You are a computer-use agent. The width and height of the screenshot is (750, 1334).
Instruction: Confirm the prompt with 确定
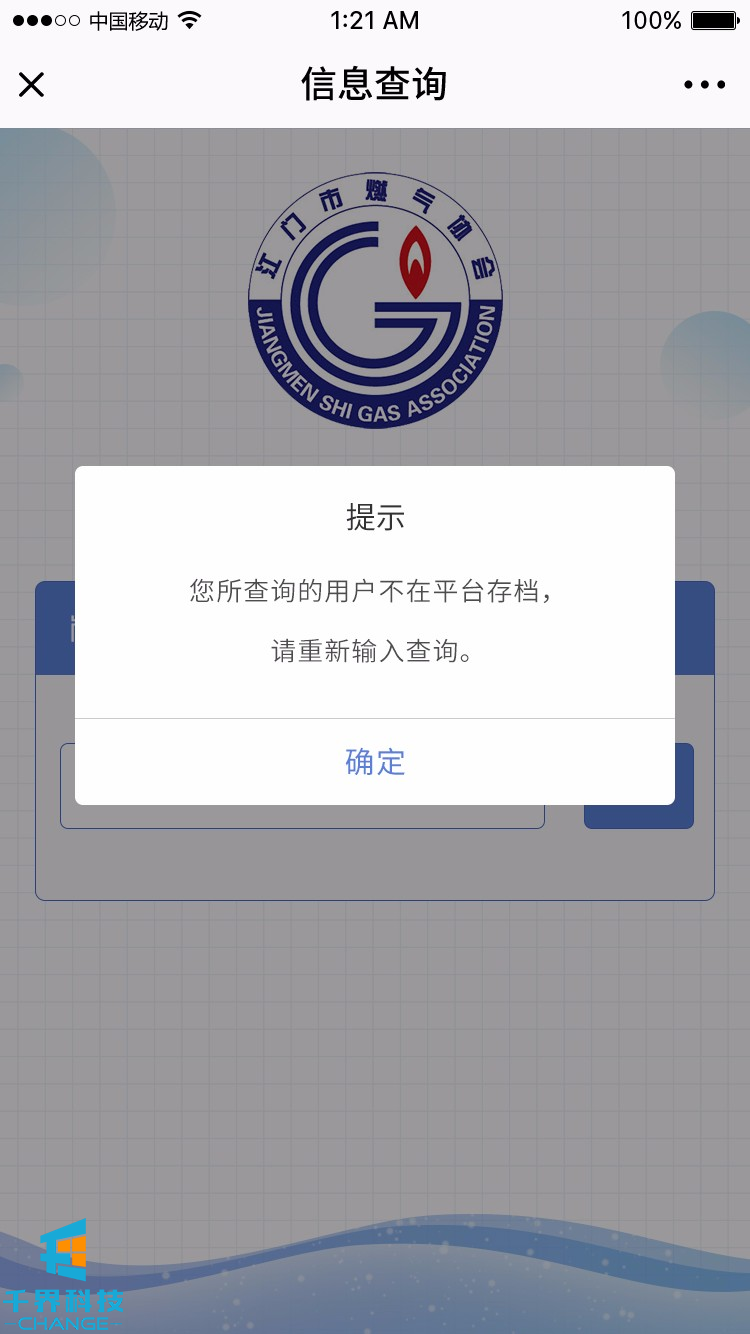pos(375,762)
